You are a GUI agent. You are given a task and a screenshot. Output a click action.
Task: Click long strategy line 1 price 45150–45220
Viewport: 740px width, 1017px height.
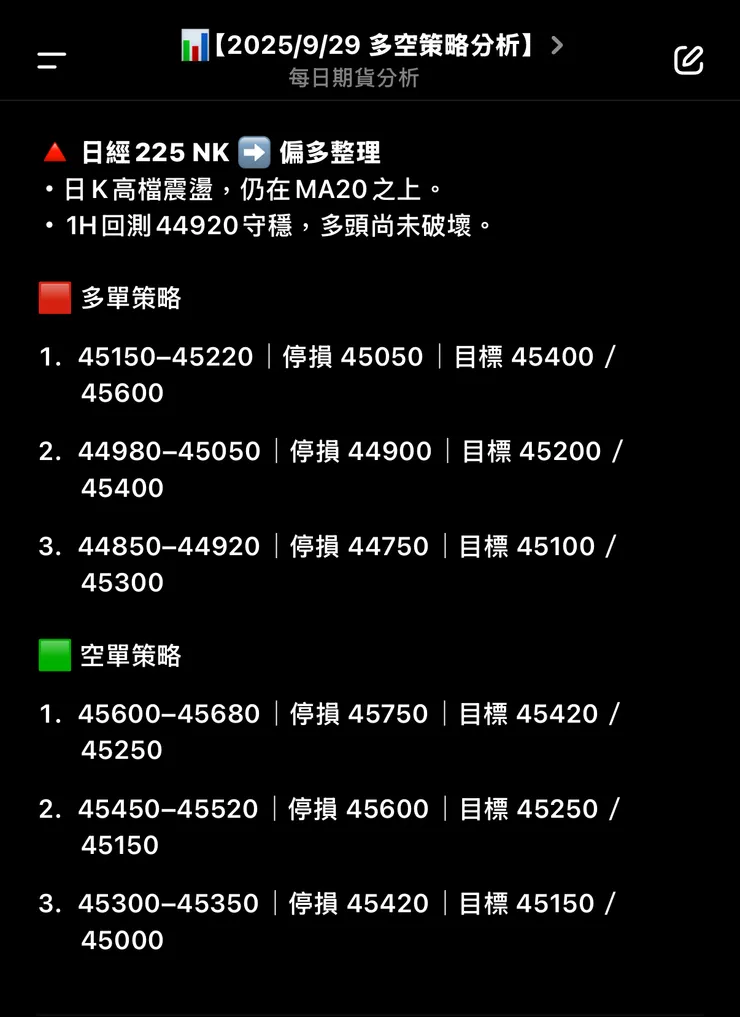167,357
